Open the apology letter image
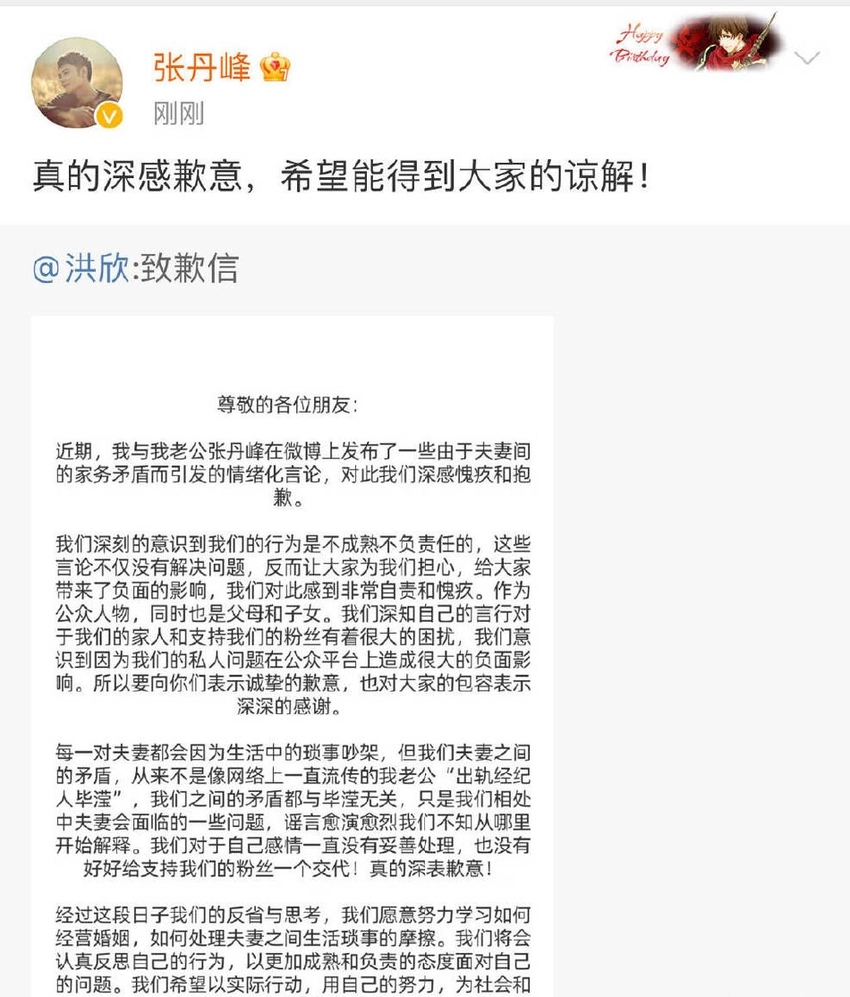 click(292, 650)
